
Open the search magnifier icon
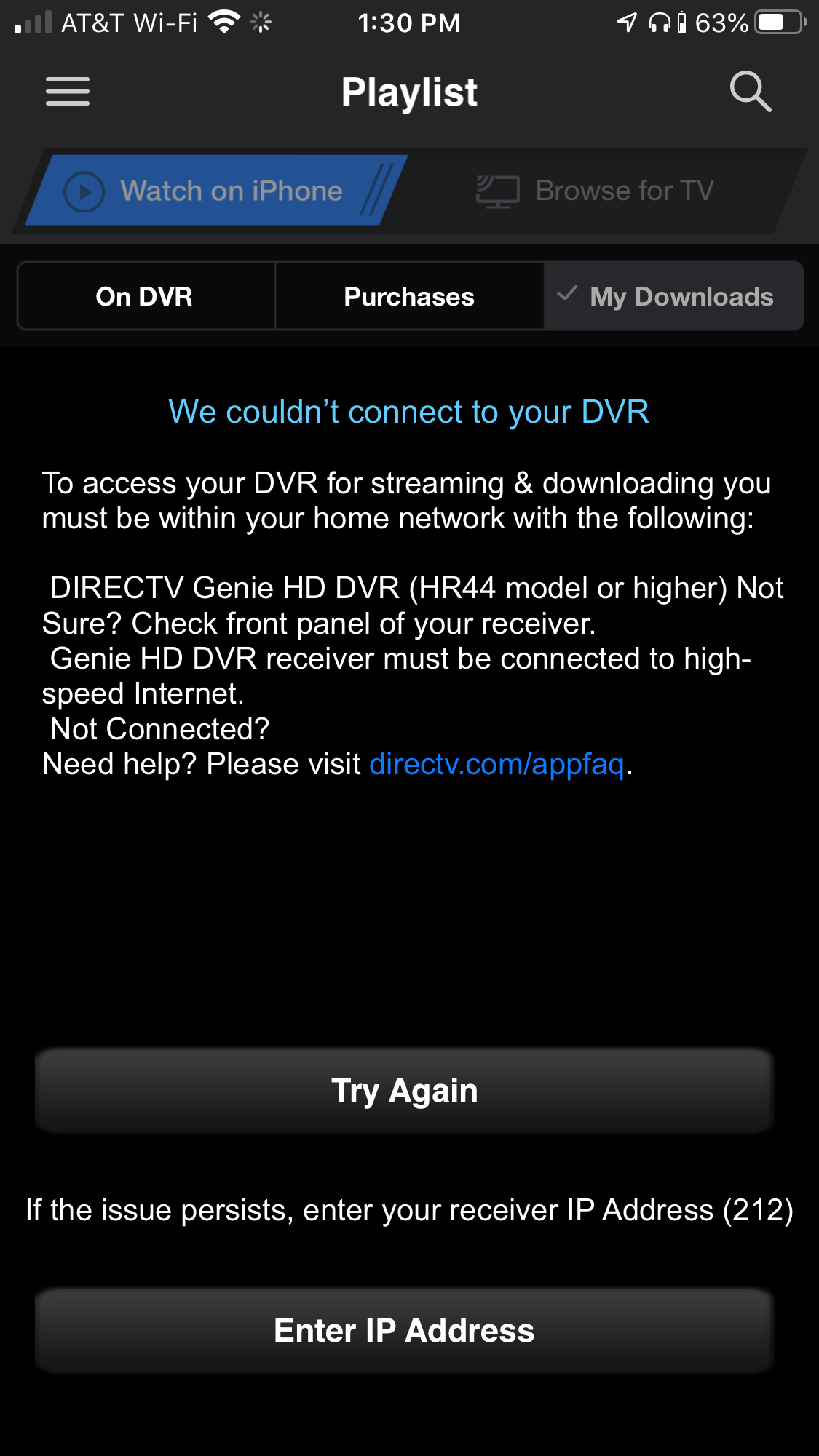tap(751, 92)
